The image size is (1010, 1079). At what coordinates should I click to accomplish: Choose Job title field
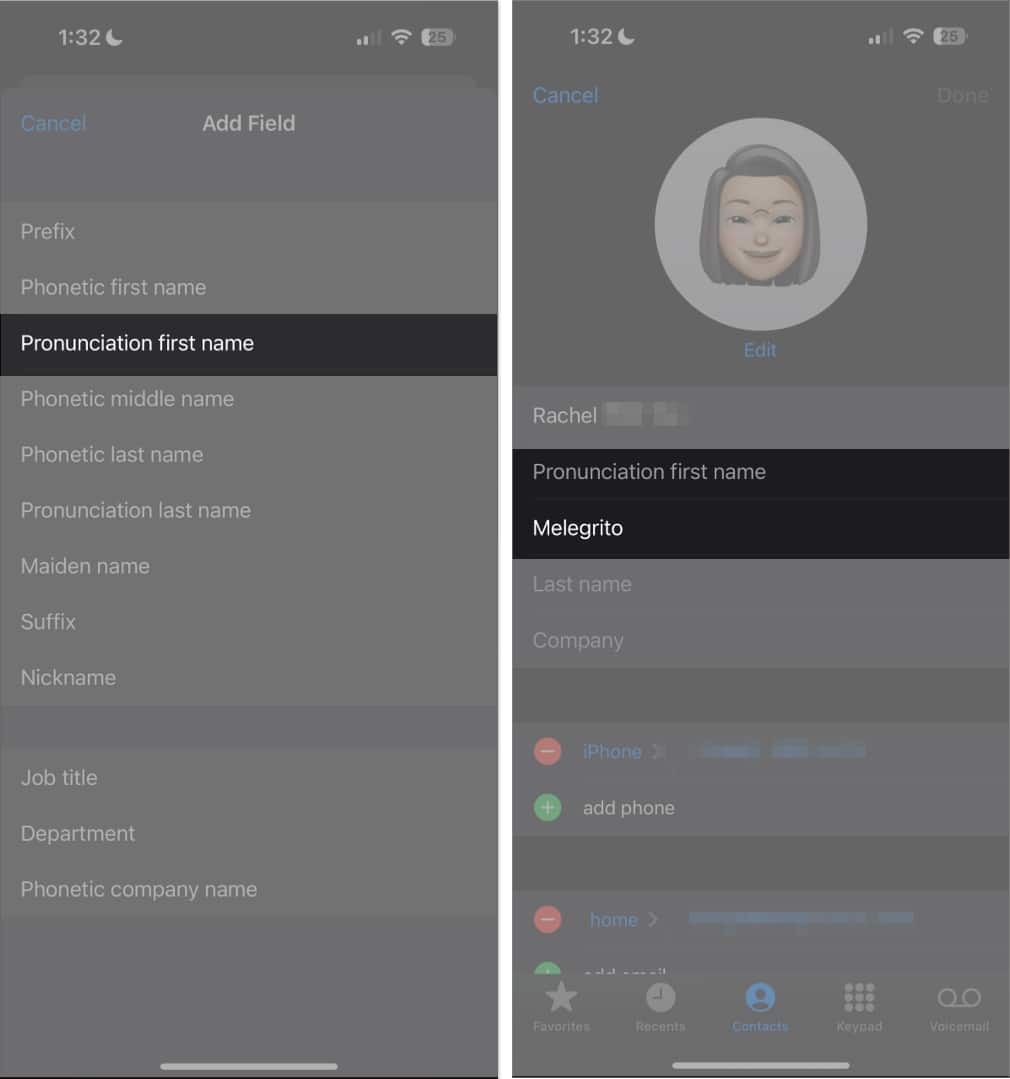59,777
